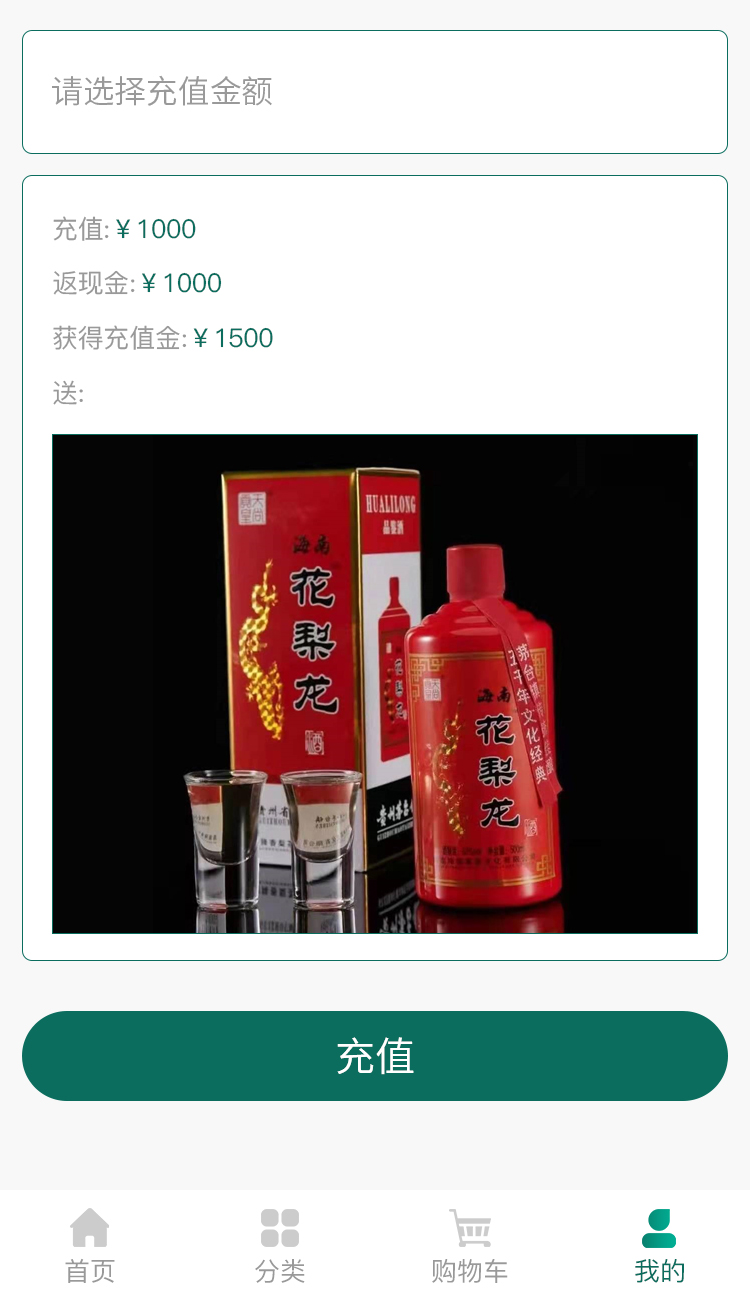Open the recharge amount selector

click(x=374, y=92)
